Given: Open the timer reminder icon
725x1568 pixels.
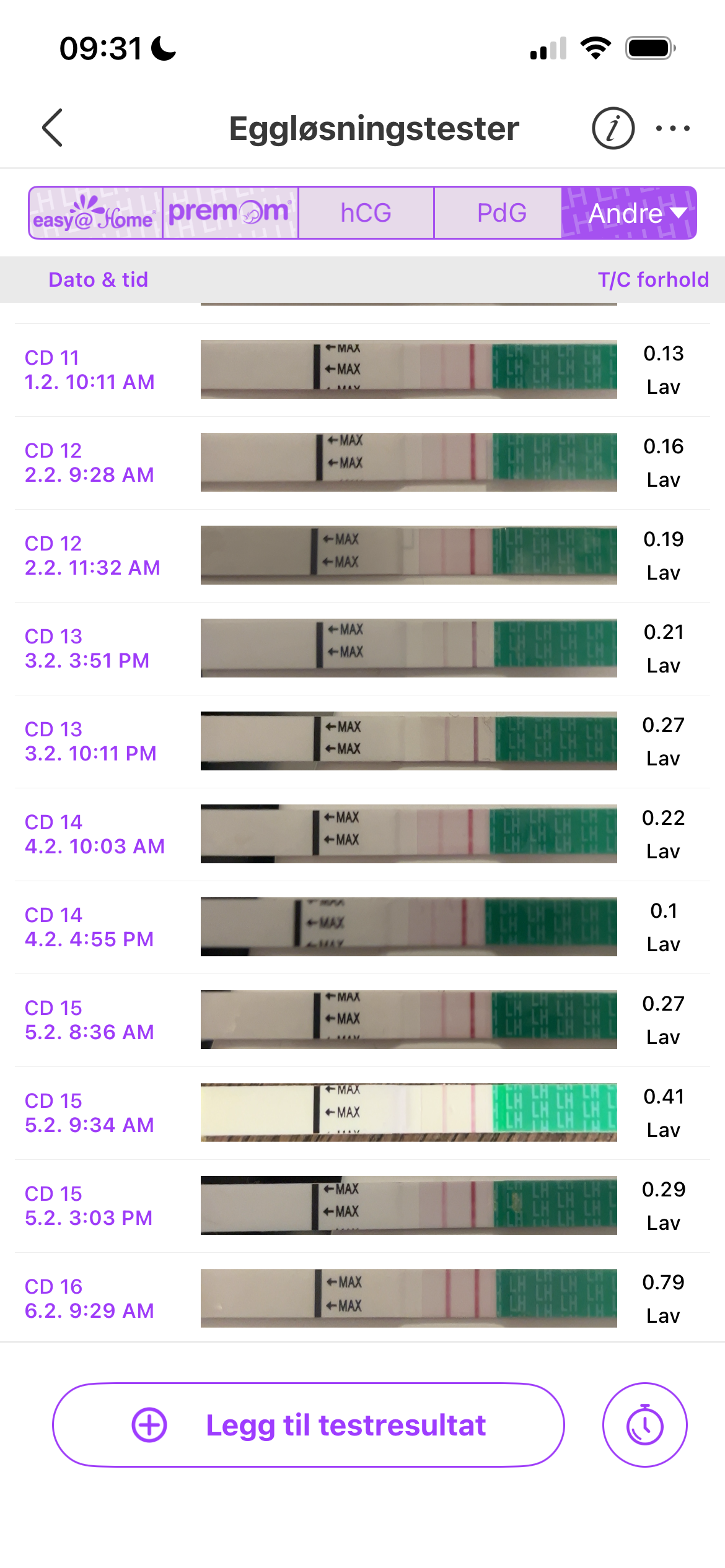Looking at the screenshot, I should pos(644,1425).
